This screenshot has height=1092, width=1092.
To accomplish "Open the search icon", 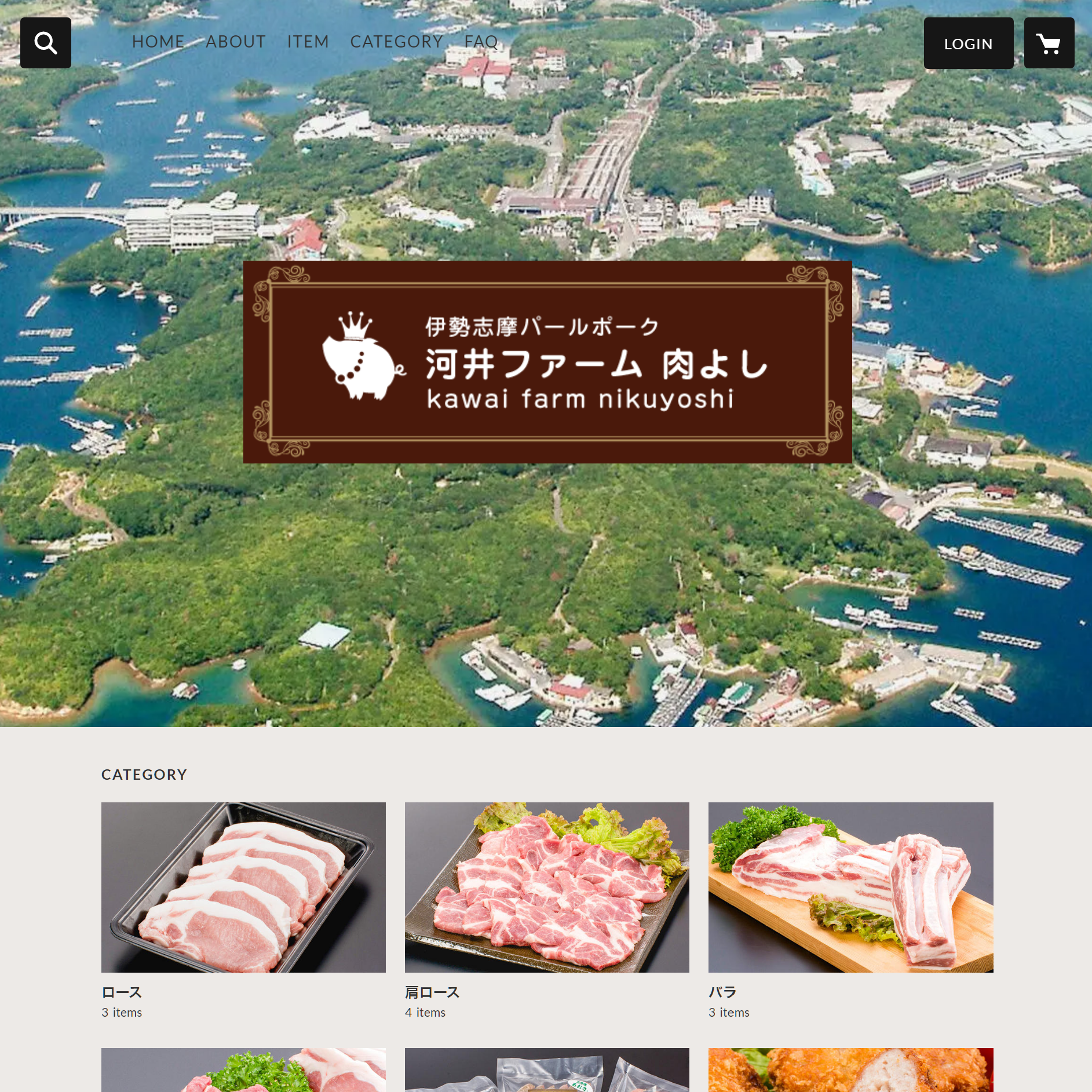I will (46, 43).
